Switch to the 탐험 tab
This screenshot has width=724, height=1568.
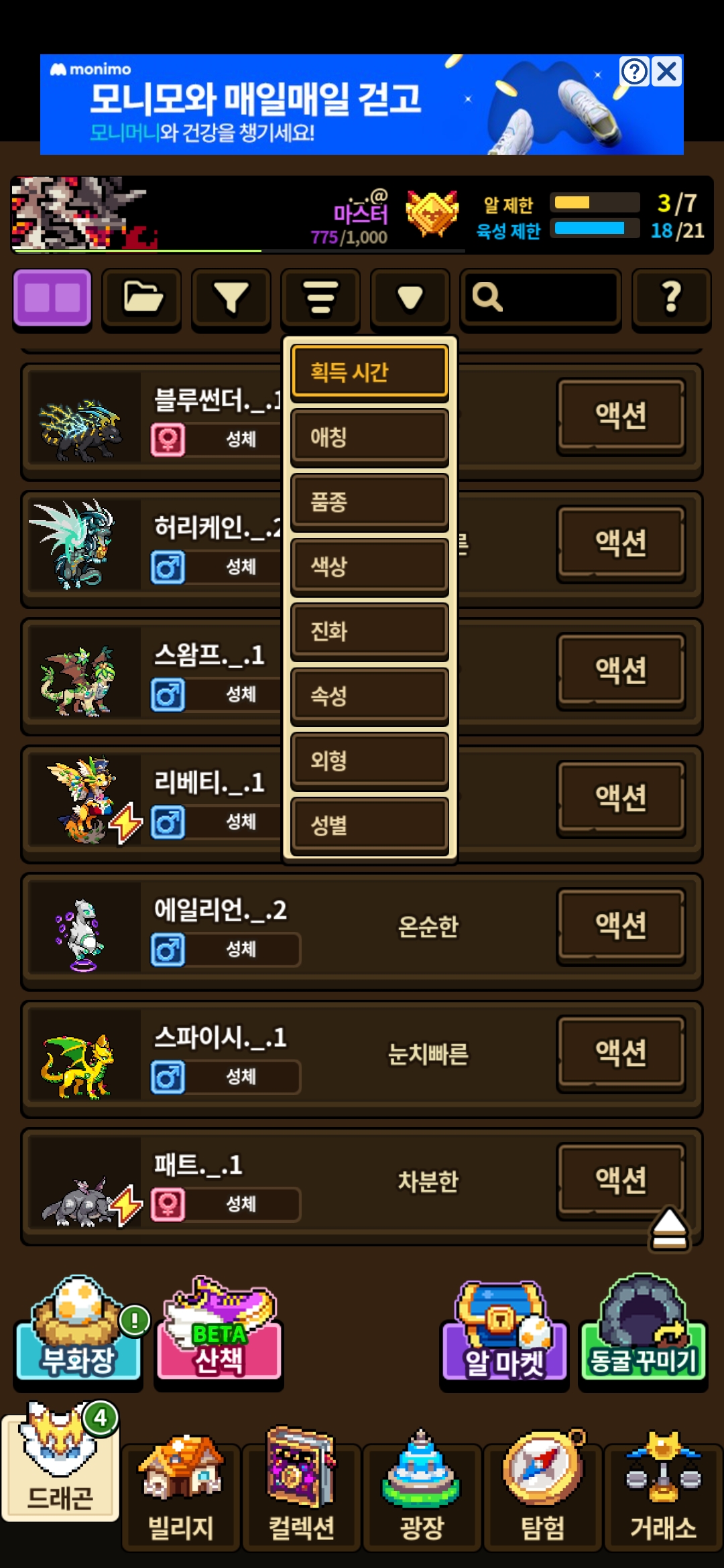543,1494
